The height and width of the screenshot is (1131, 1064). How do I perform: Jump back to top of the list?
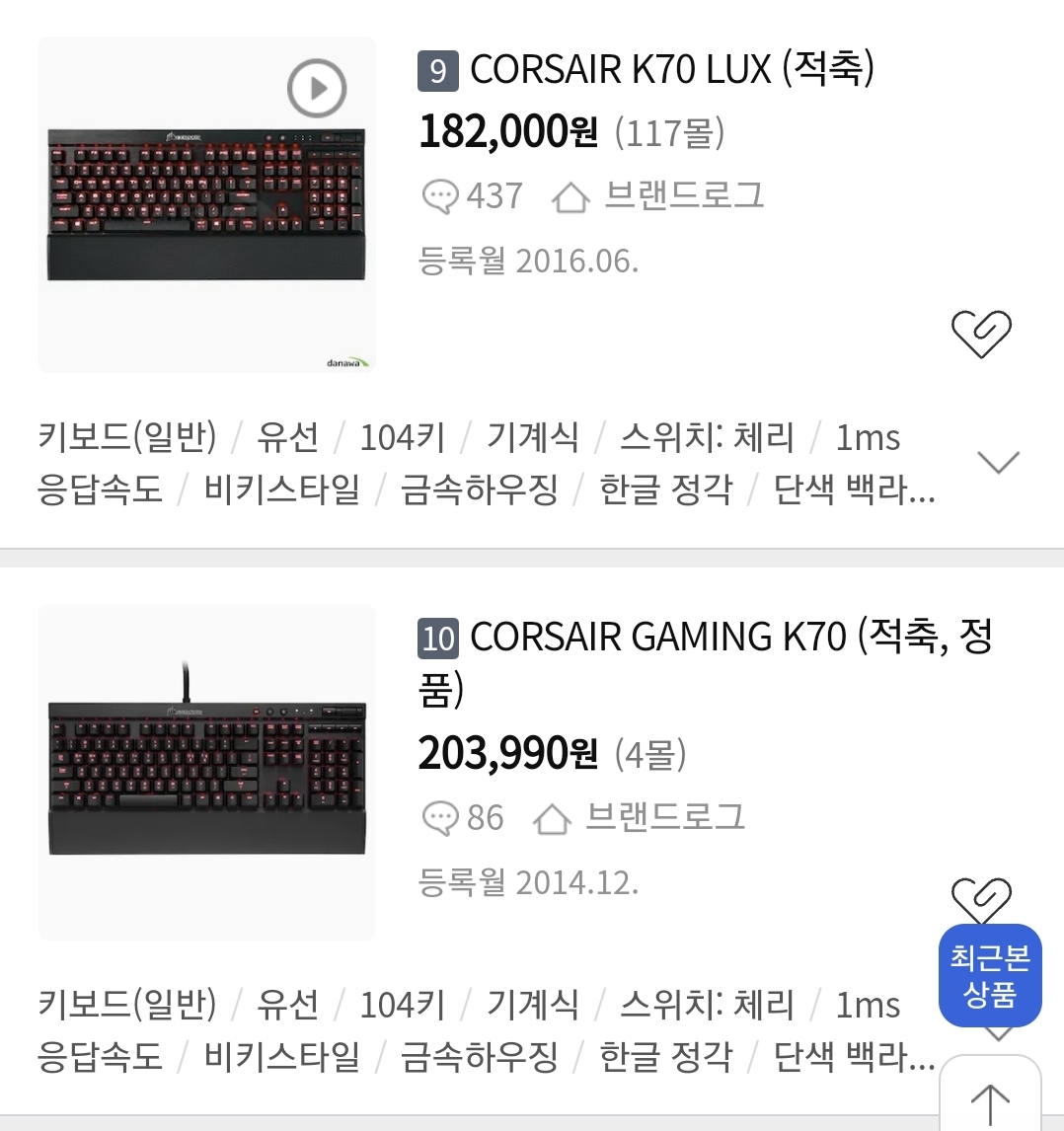pyautogui.click(x=989, y=1100)
